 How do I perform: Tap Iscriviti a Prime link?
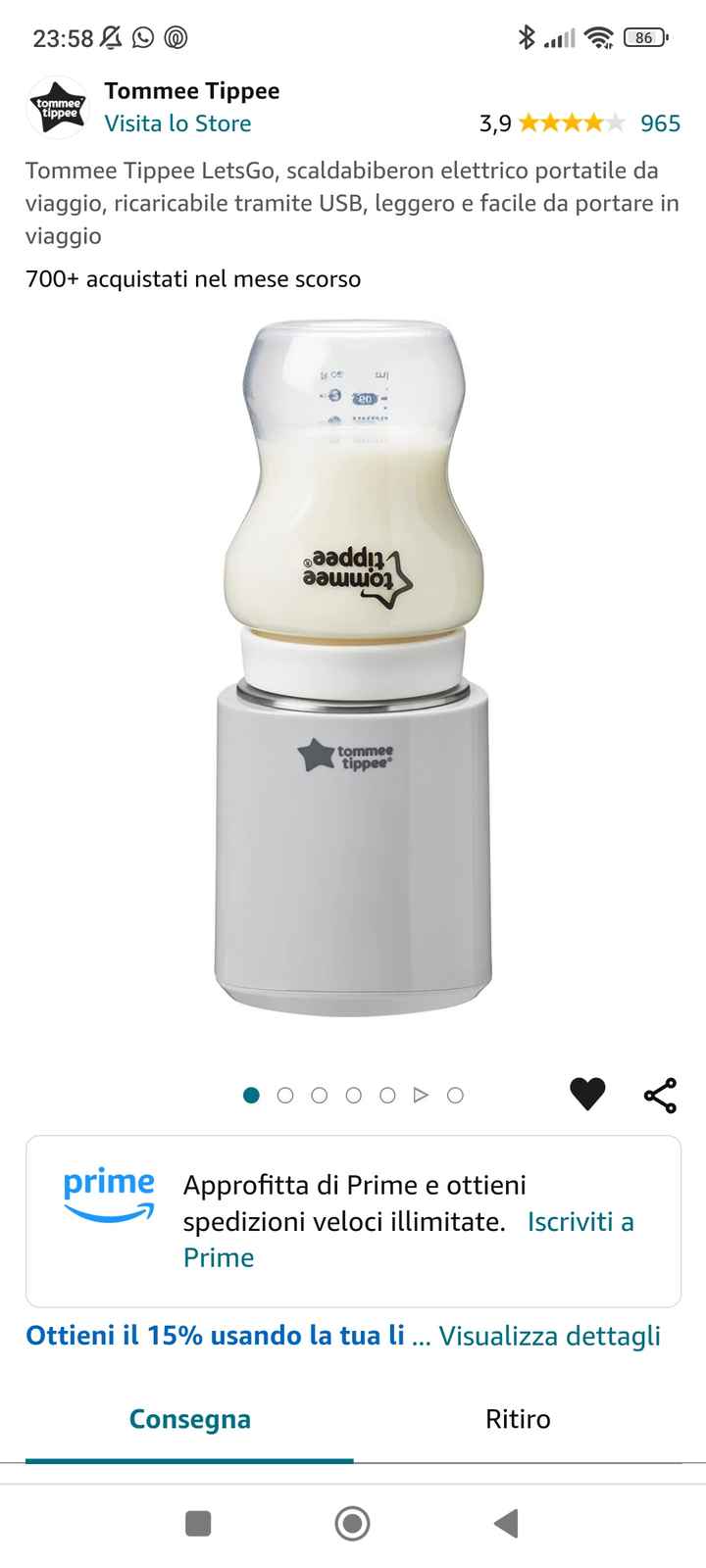580,1222
